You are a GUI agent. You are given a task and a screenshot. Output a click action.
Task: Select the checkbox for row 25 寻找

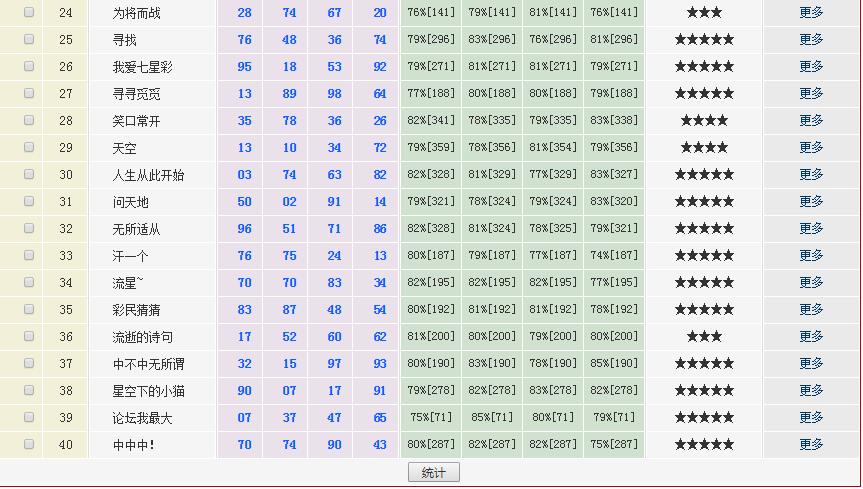tap(29, 39)
